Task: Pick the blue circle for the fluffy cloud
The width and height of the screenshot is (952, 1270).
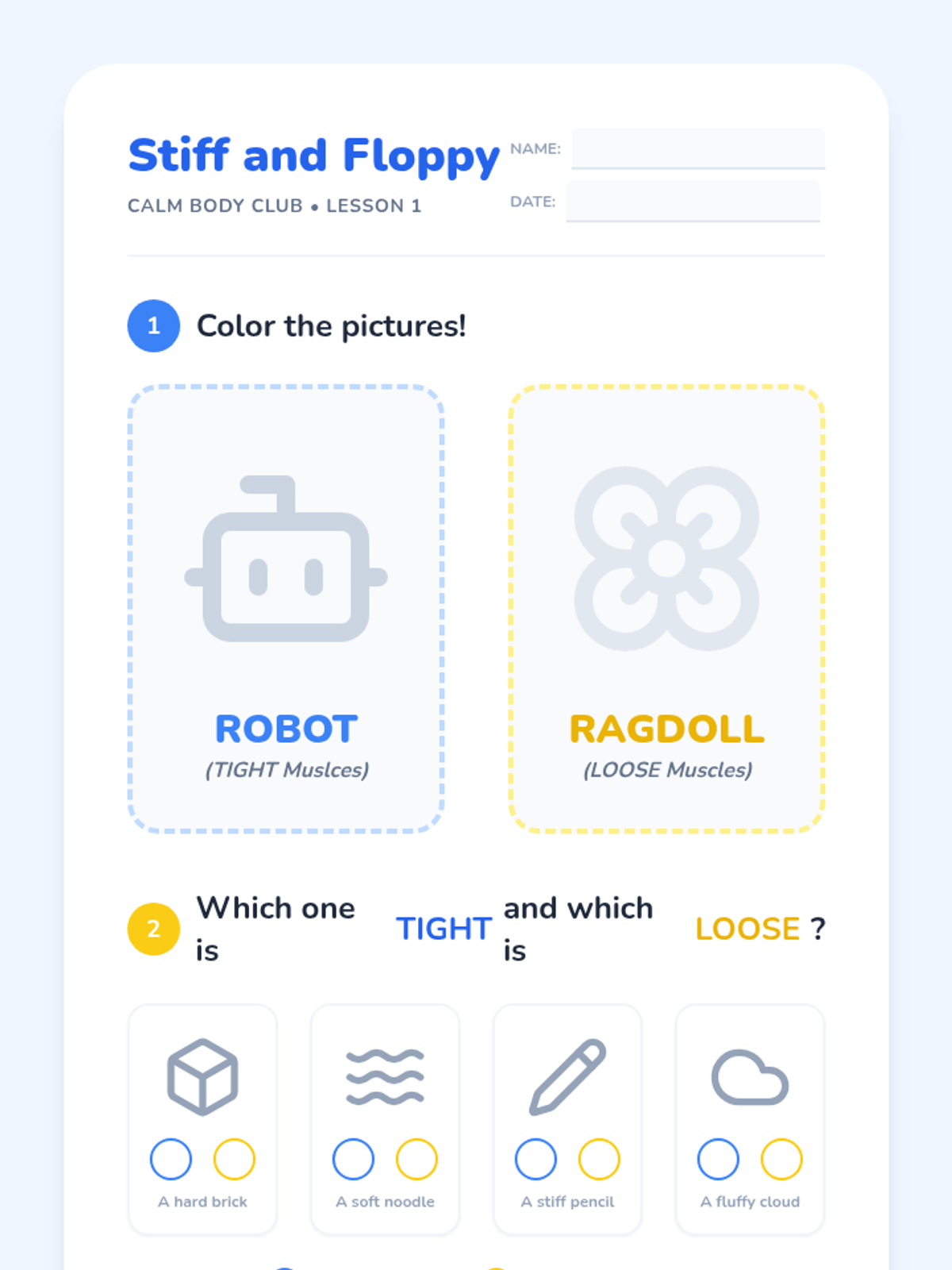Action: click(718, 1159)
